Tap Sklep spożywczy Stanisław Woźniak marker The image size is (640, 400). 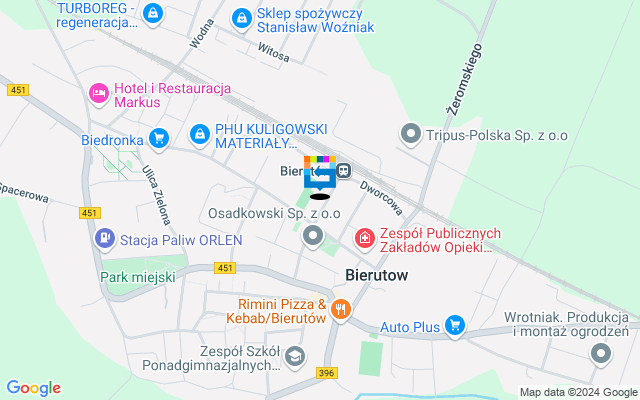point(241,17)
